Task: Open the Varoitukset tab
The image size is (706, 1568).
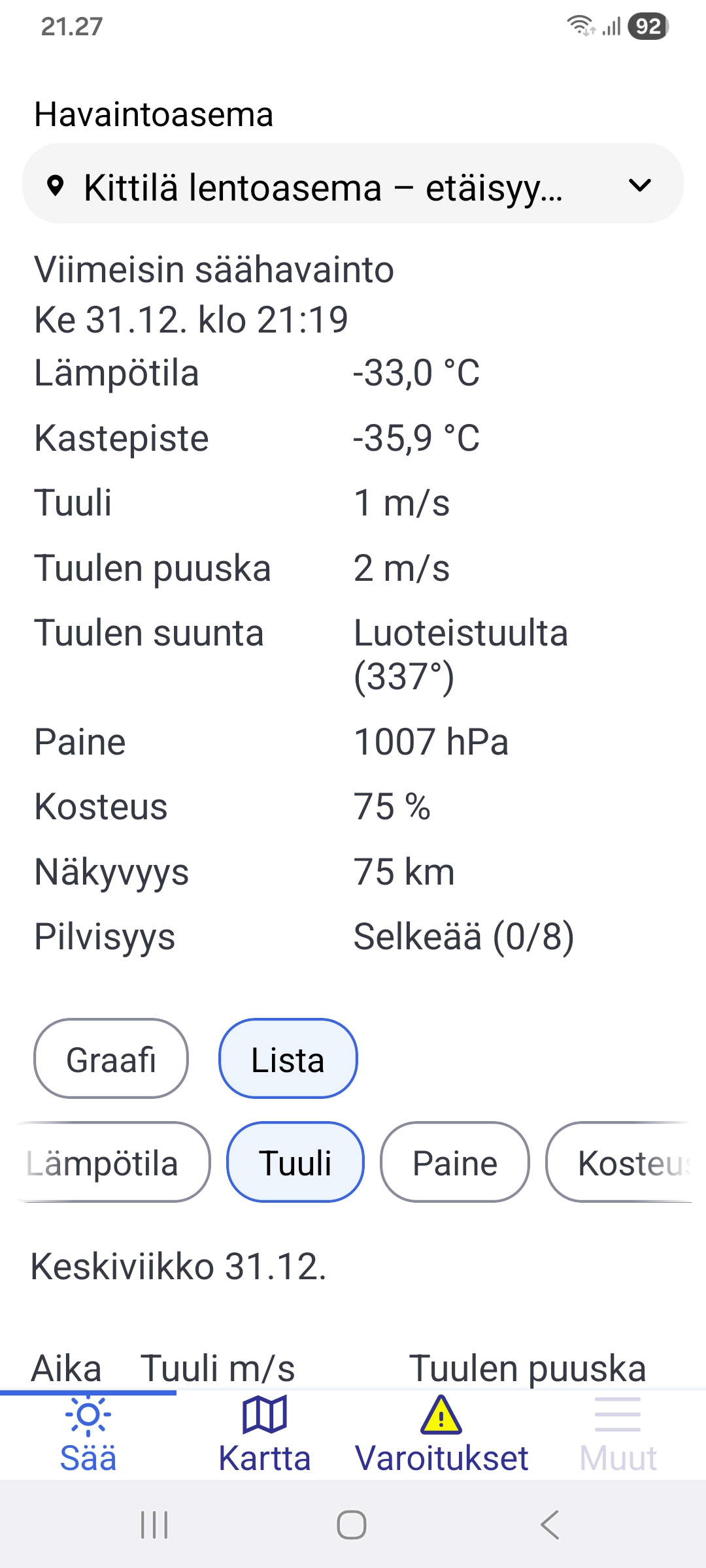Action: 441,1436
